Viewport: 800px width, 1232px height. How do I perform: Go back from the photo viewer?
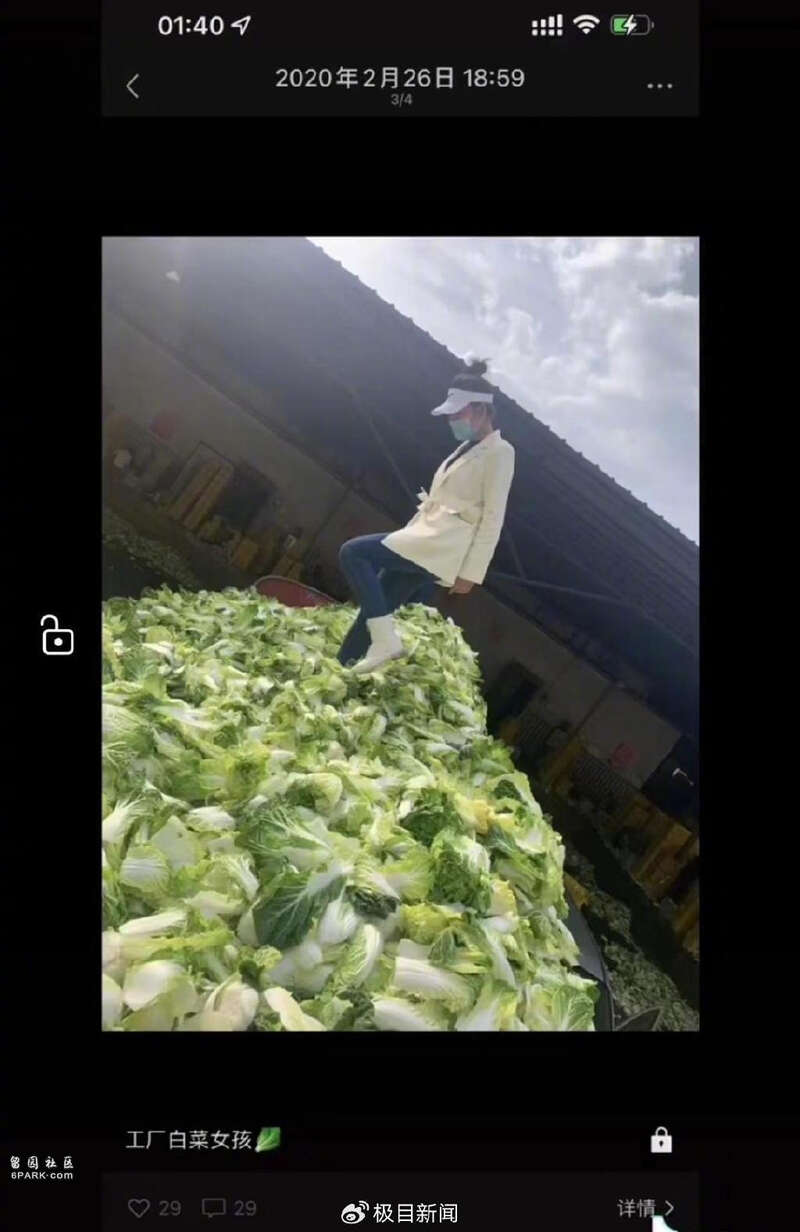coord(133,86)
